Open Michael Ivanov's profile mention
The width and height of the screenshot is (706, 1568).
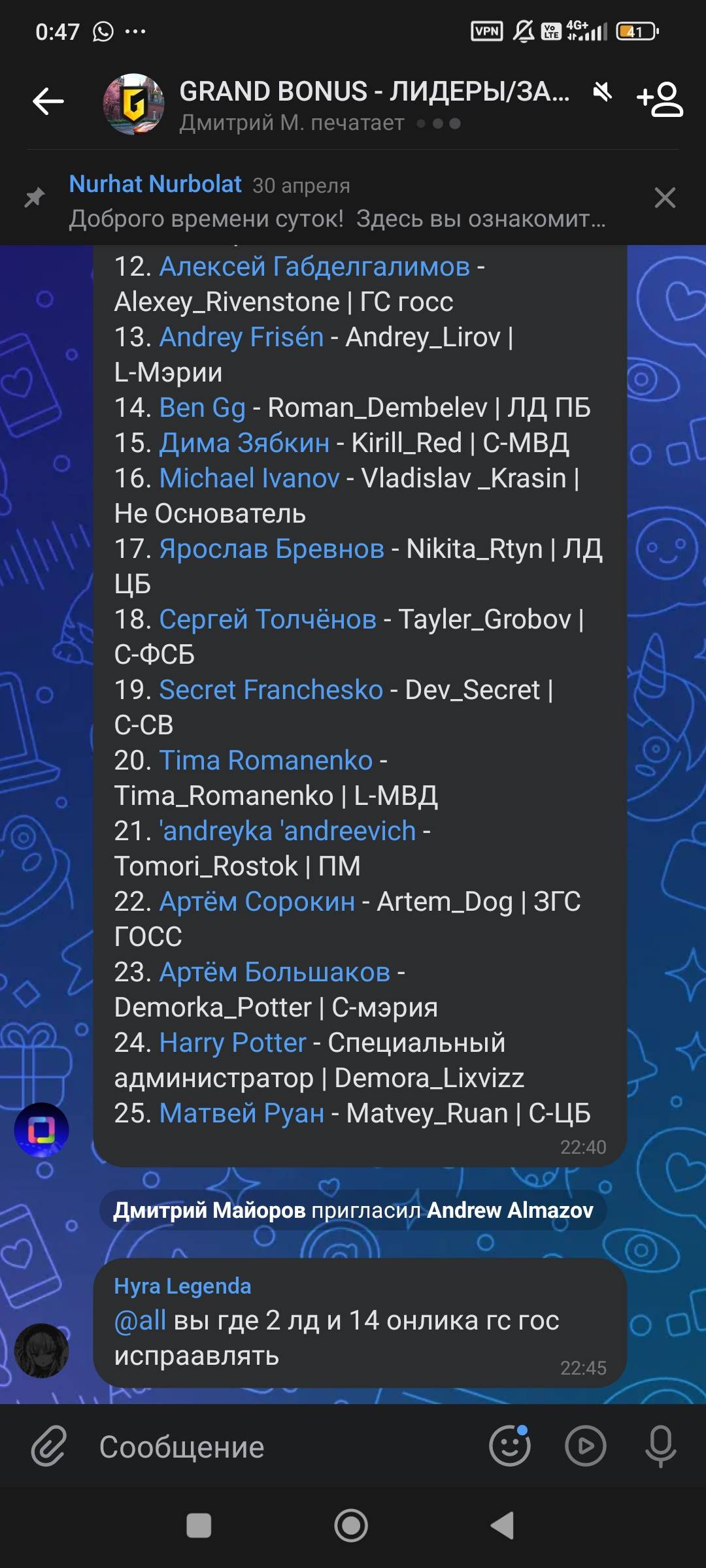coord(249,478)
